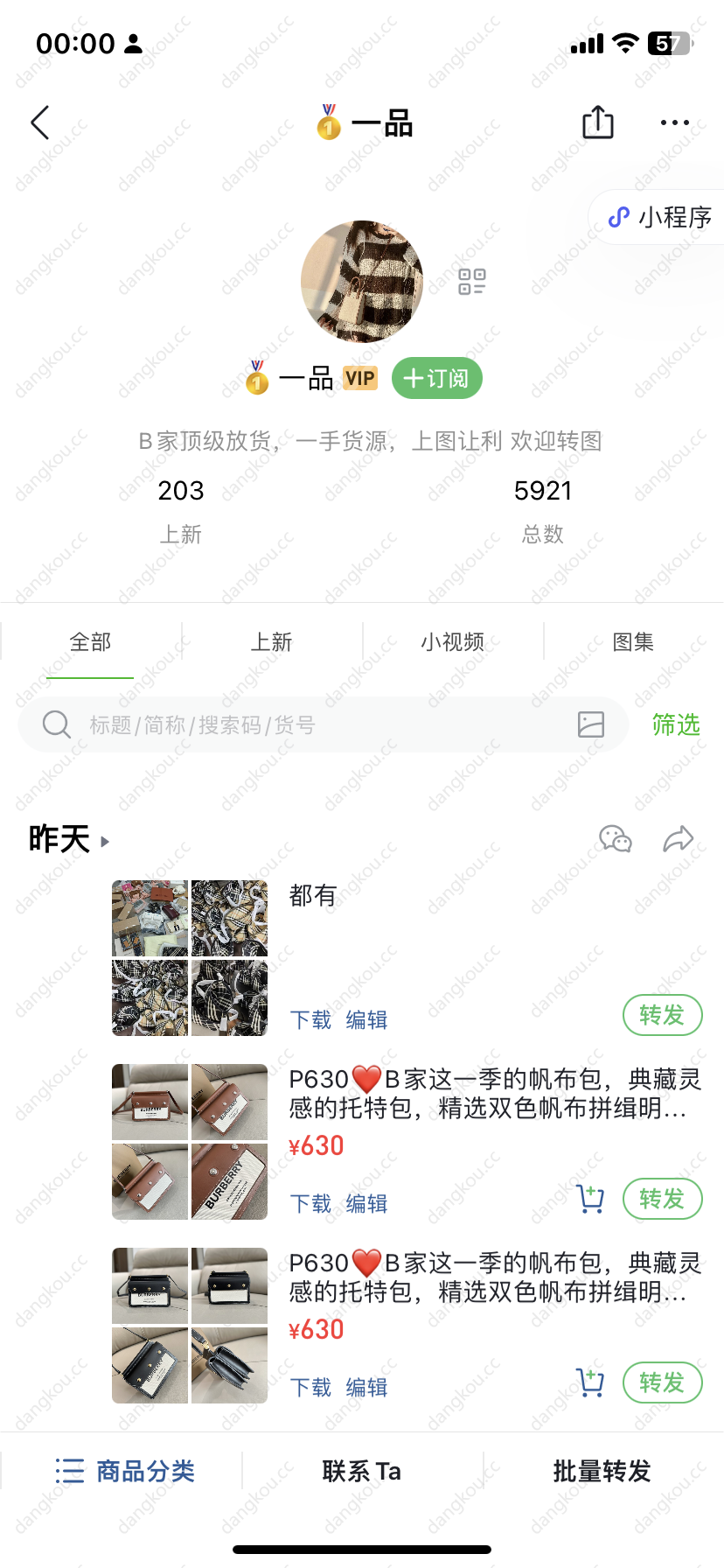The height and width of the screenshot is (1568, 724).
Task: Open the 筛选 filter
Action: (676, 724)
